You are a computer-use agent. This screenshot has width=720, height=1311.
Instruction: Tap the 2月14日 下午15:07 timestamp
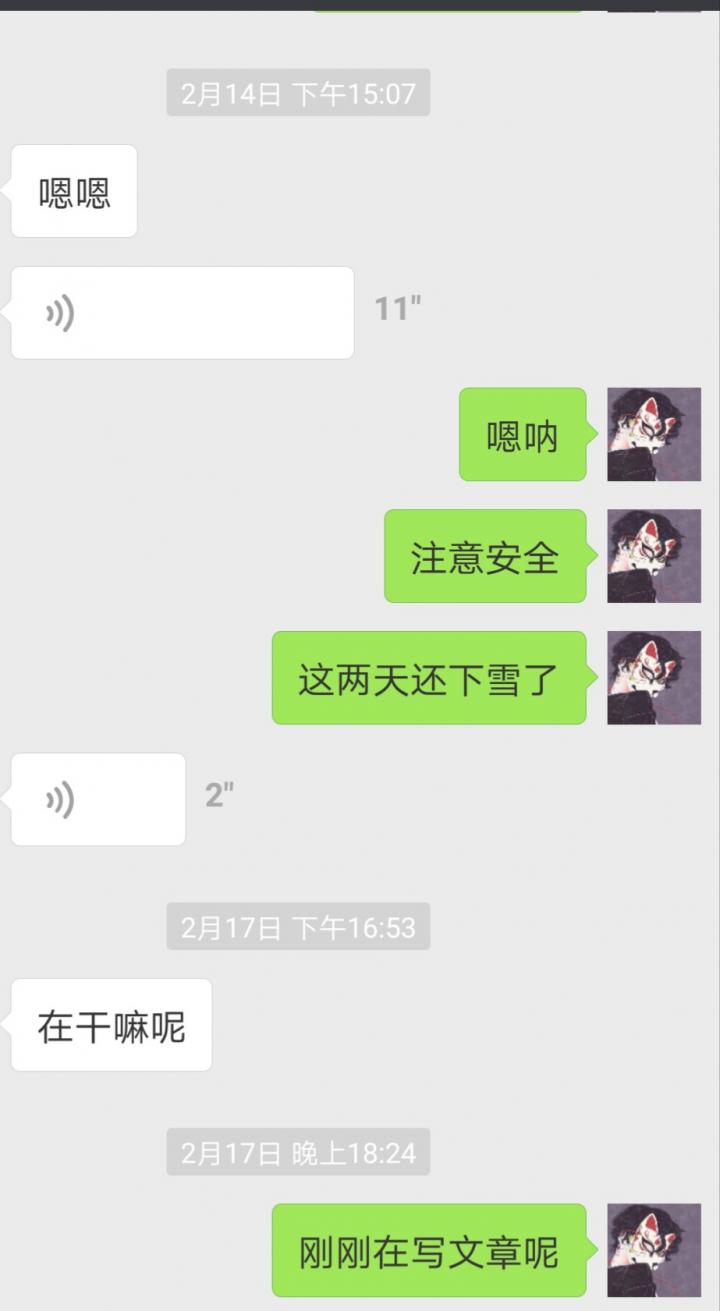point(298,92)
